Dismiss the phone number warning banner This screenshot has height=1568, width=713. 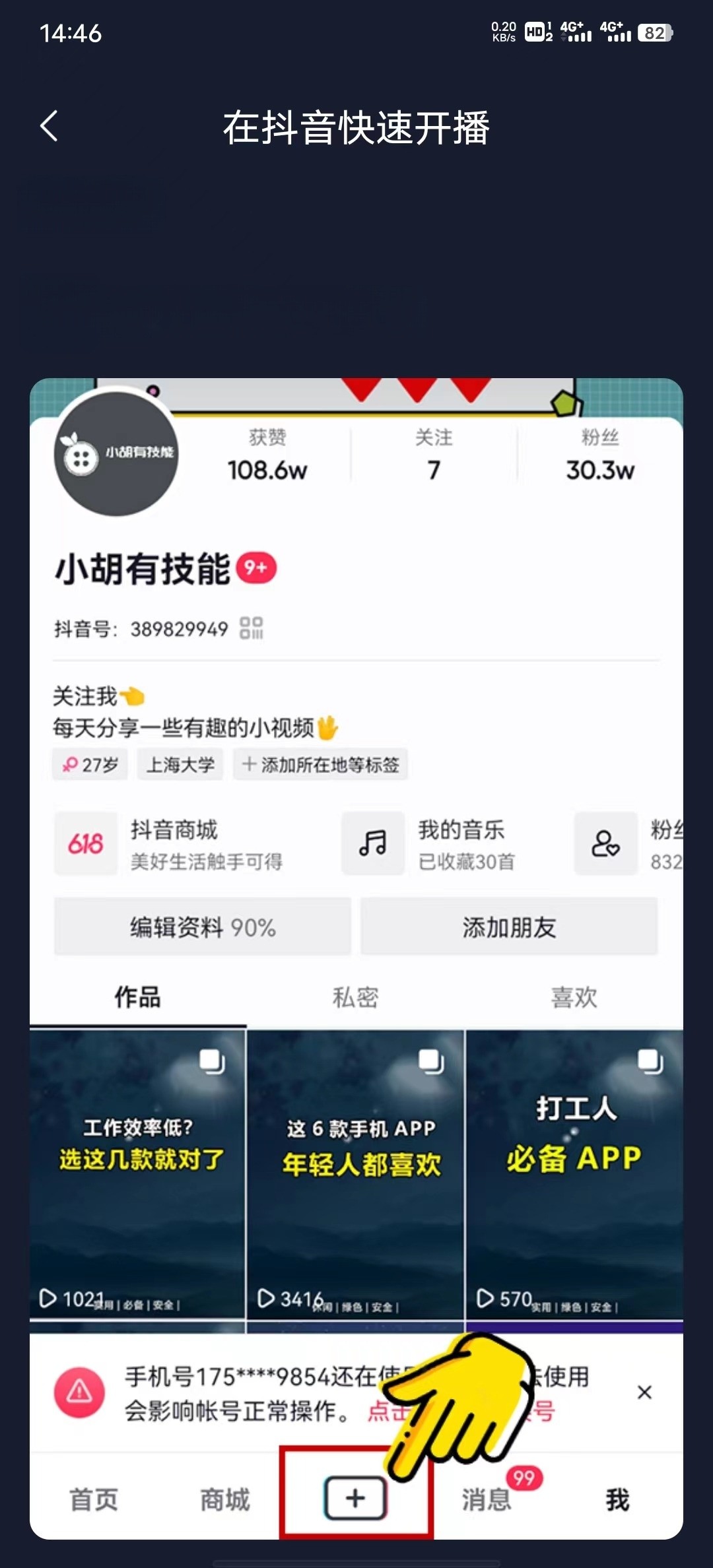[x=645, y=1392]
